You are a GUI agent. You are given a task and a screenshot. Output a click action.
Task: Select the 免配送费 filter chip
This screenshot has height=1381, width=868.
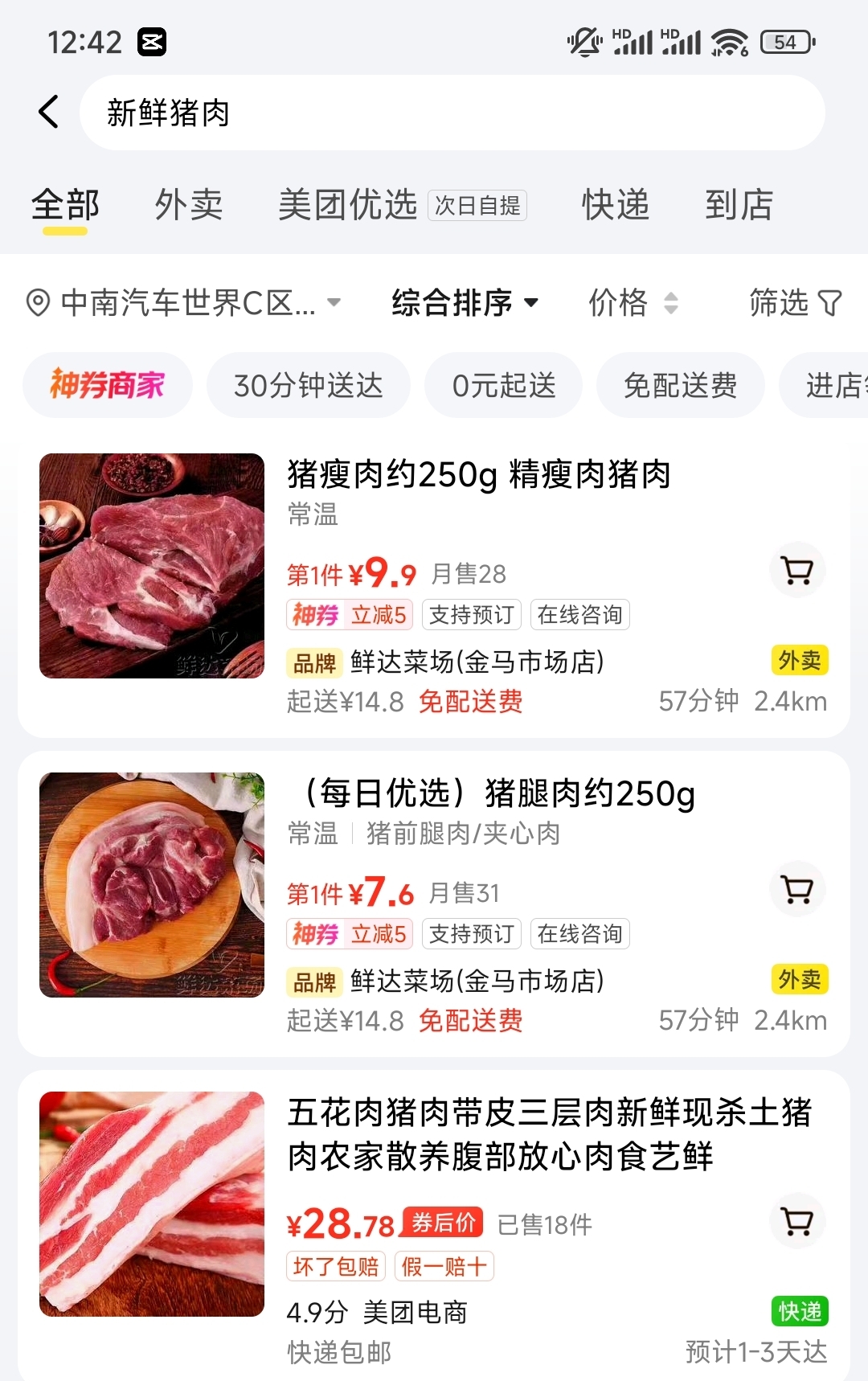[x=680, y=385]
